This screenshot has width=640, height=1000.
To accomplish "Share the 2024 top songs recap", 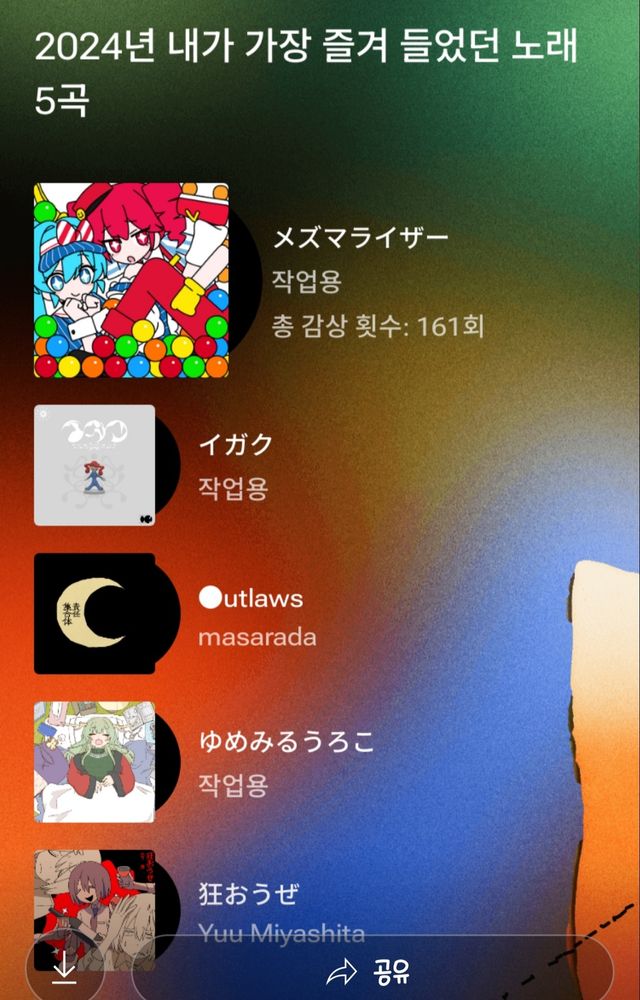I will pos(372,971).
